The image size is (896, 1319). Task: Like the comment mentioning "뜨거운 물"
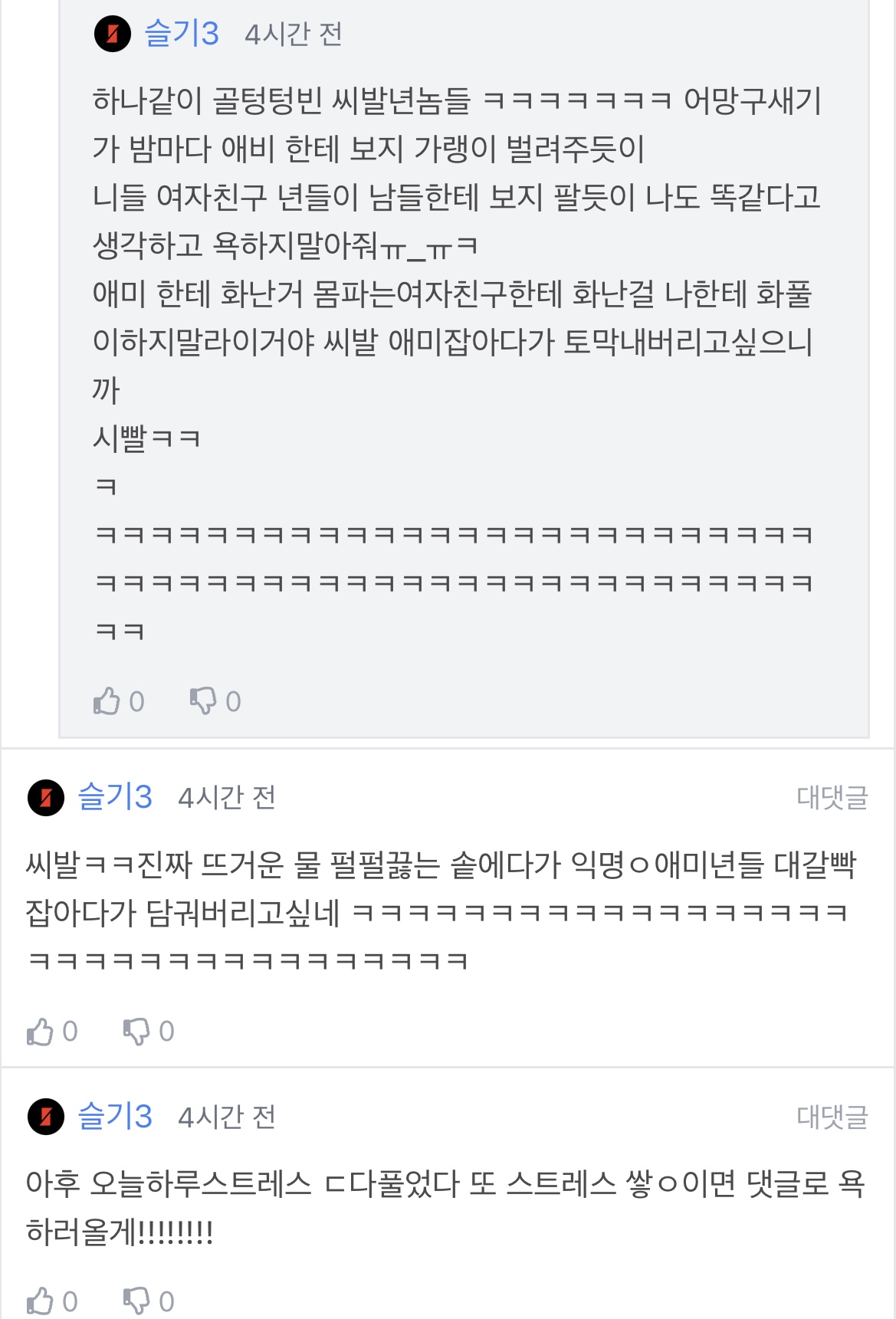click(41, 1032)
